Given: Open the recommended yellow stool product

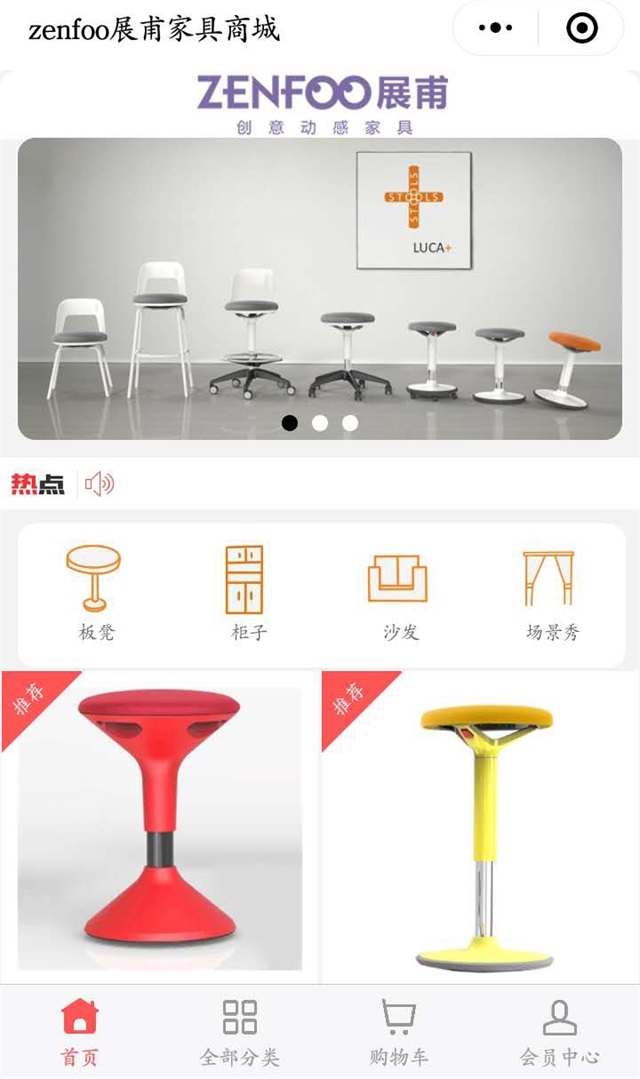Looking at the screenshot, I should tap(480, 827).
